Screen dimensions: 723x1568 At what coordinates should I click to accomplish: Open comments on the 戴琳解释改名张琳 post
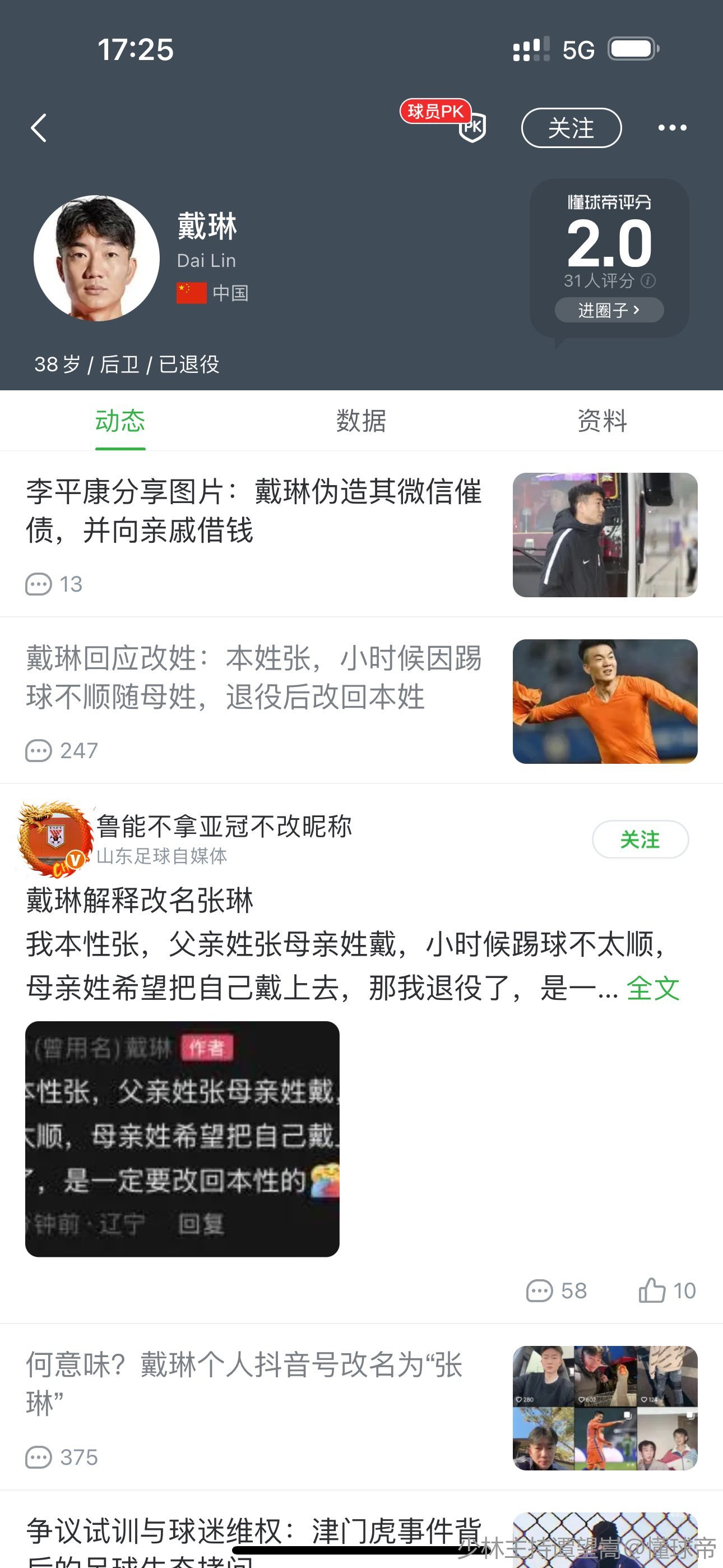(555, 1290)
